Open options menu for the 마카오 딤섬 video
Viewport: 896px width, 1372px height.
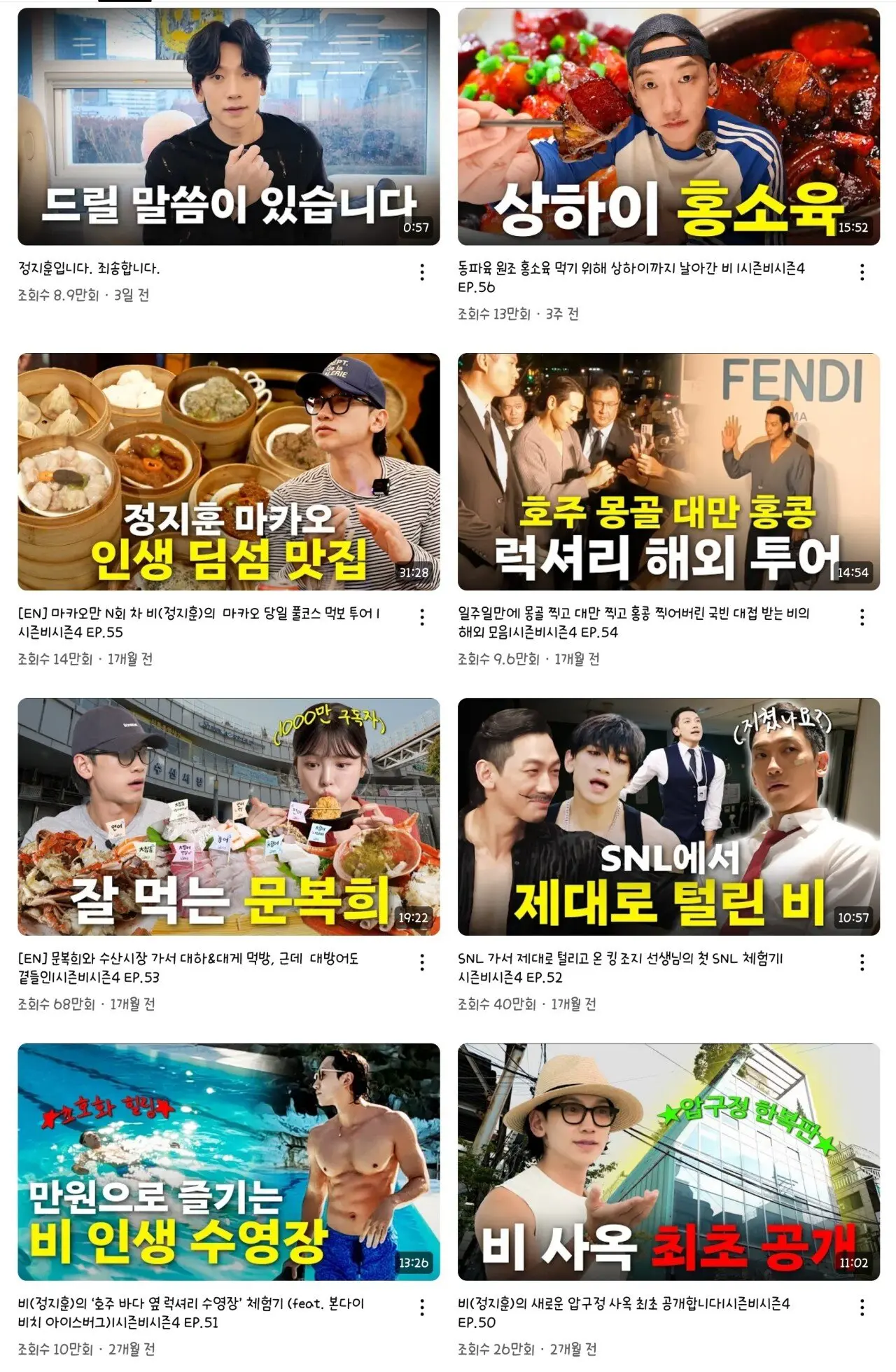(x=423, y=620)
